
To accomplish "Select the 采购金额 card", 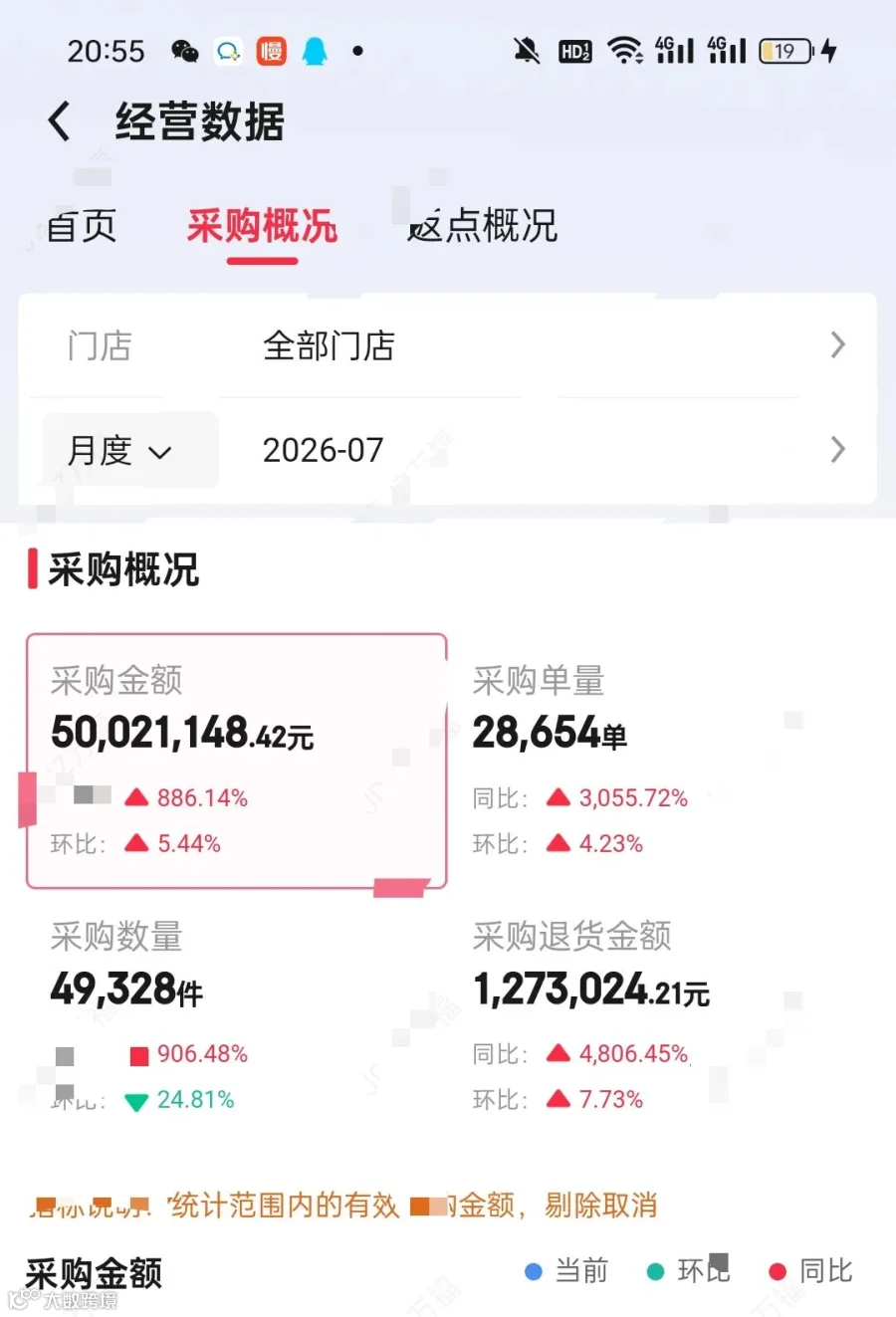I will [x=236, y=761].
